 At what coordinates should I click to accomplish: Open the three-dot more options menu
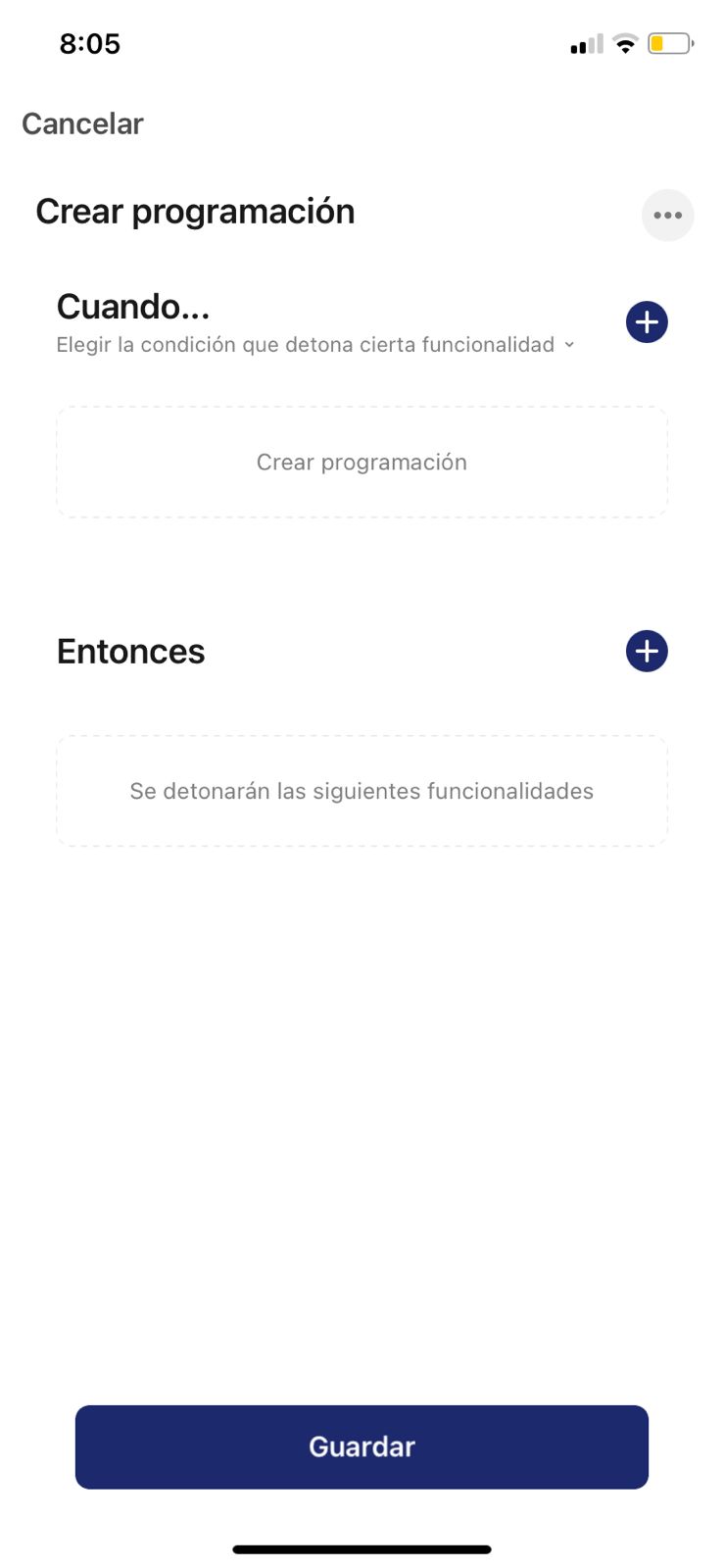(667, 216)
